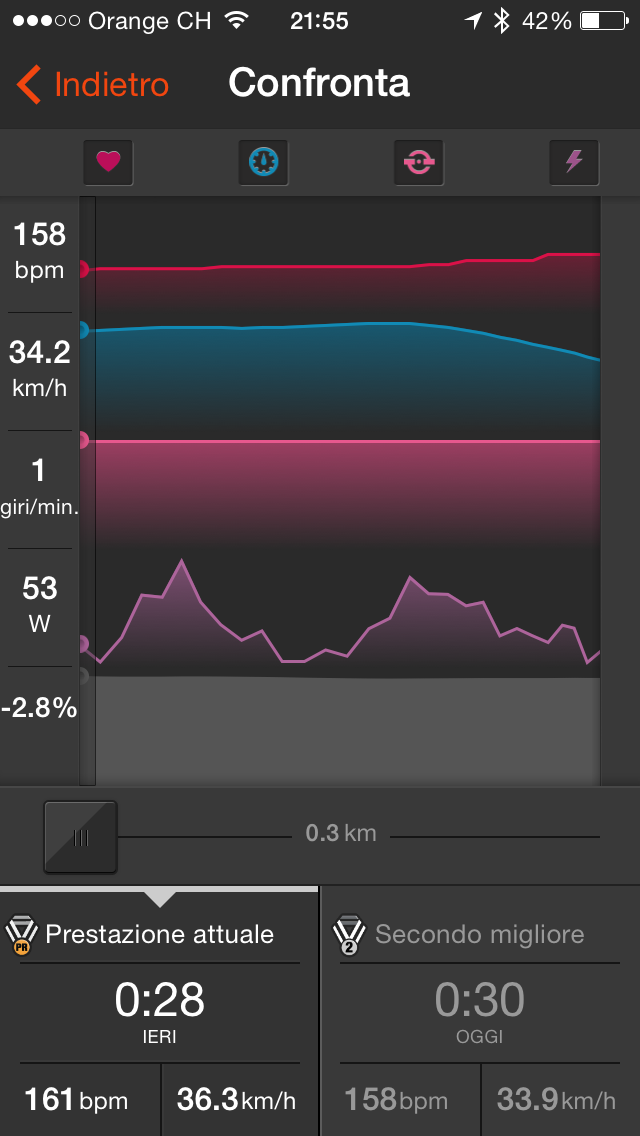Select the Secondo migliore effort
Screen dimensions: 640x1136
tap(480, 1010)
